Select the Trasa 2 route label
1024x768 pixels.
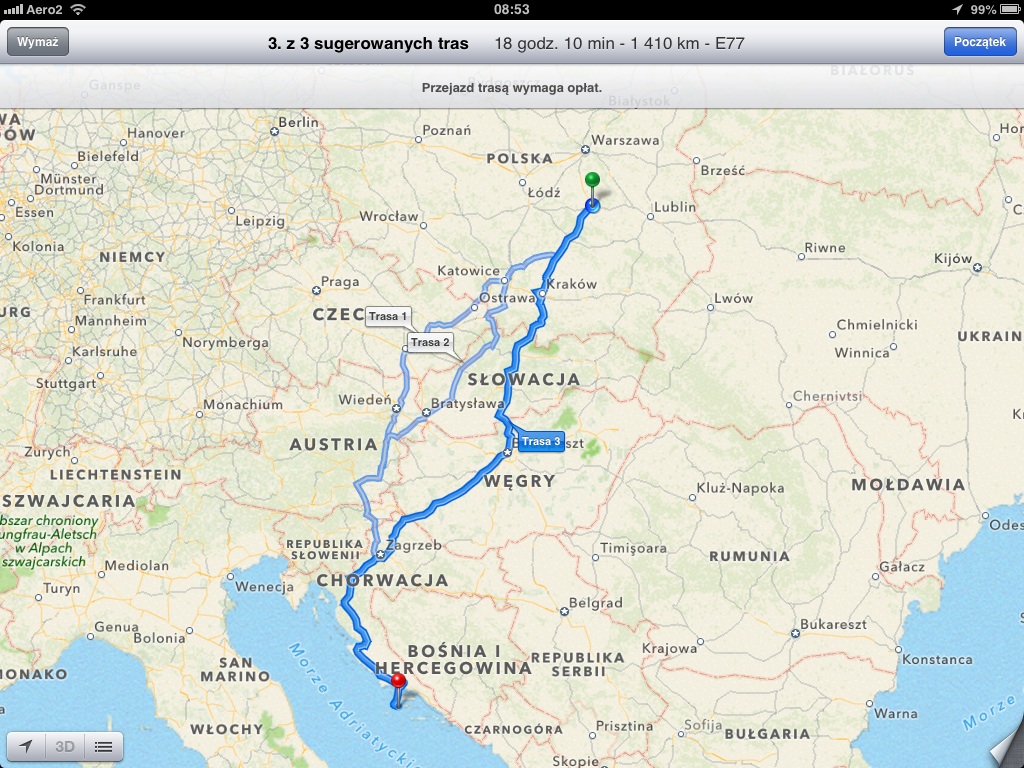pos(430,342)
